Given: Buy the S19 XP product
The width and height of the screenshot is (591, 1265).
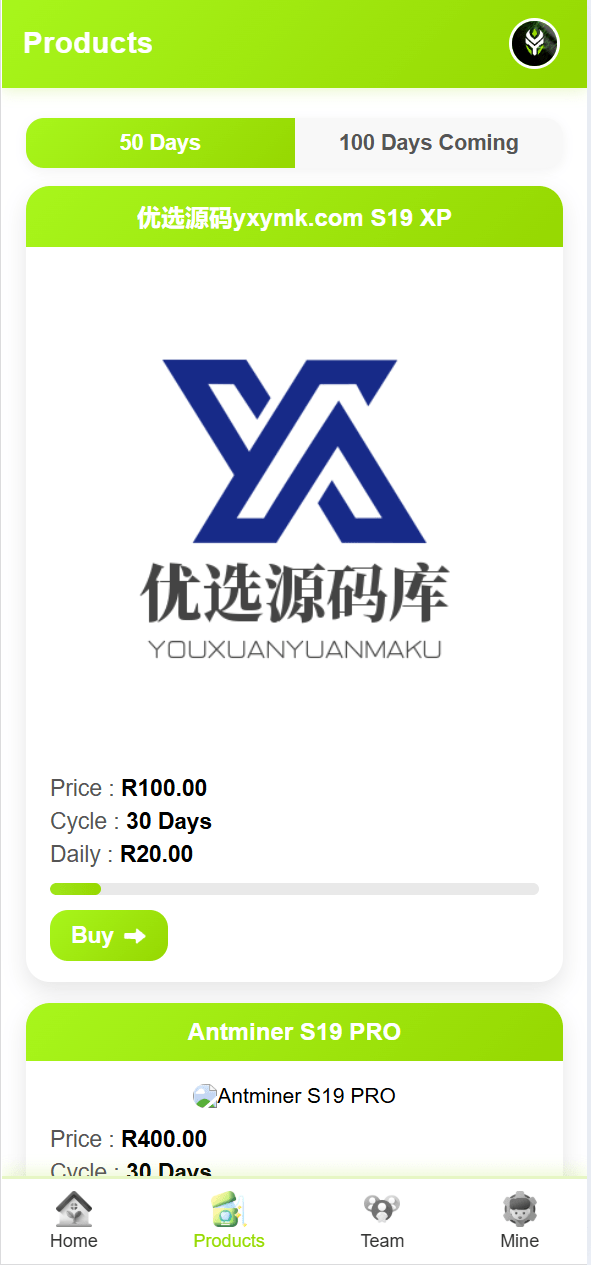Looking at the screenshot, I should click(109, 936).
